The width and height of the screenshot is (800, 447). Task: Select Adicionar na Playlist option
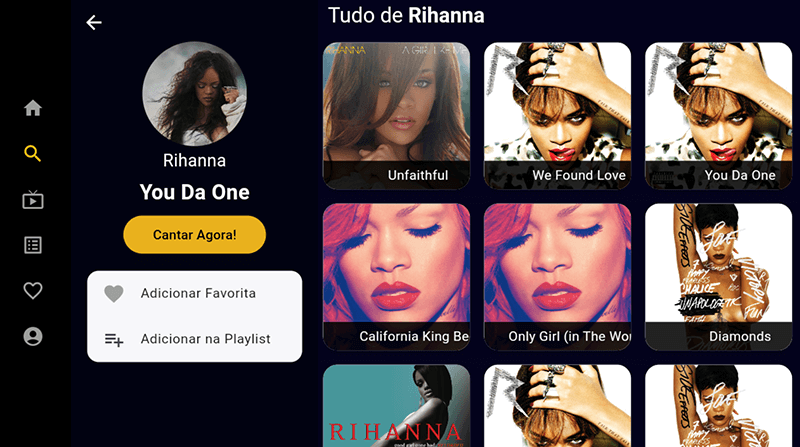coord(194,340)
